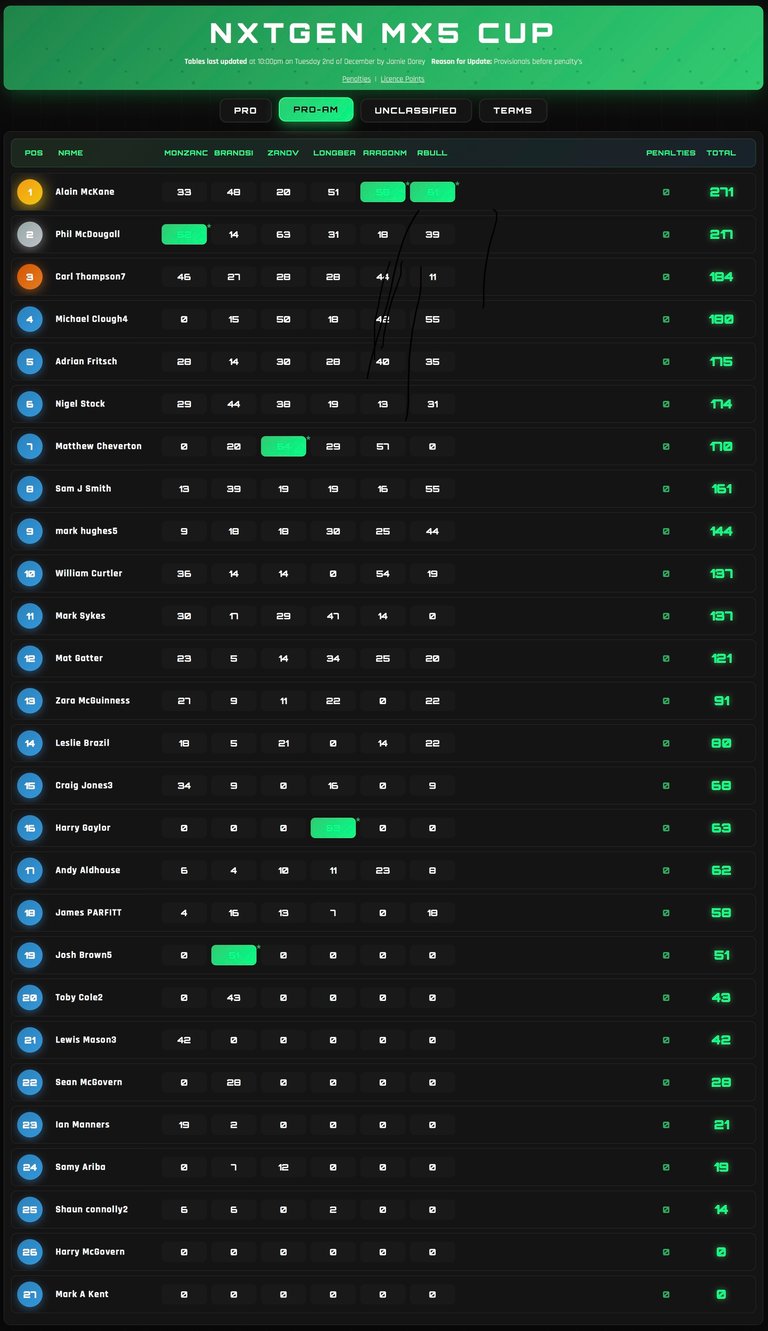The height and width of the screenshot is (1331, 768).
Task: Show the TEAMS standings tab
Action: pyautogui.click(x=512, y=110)
